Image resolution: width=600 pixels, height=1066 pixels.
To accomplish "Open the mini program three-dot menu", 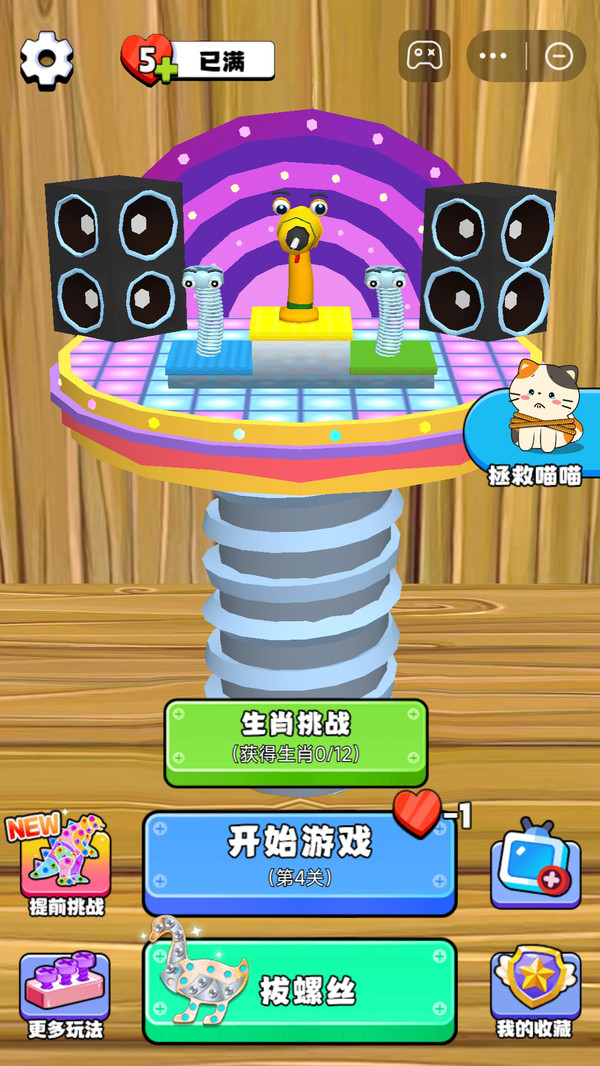I will tap(494, 56).
